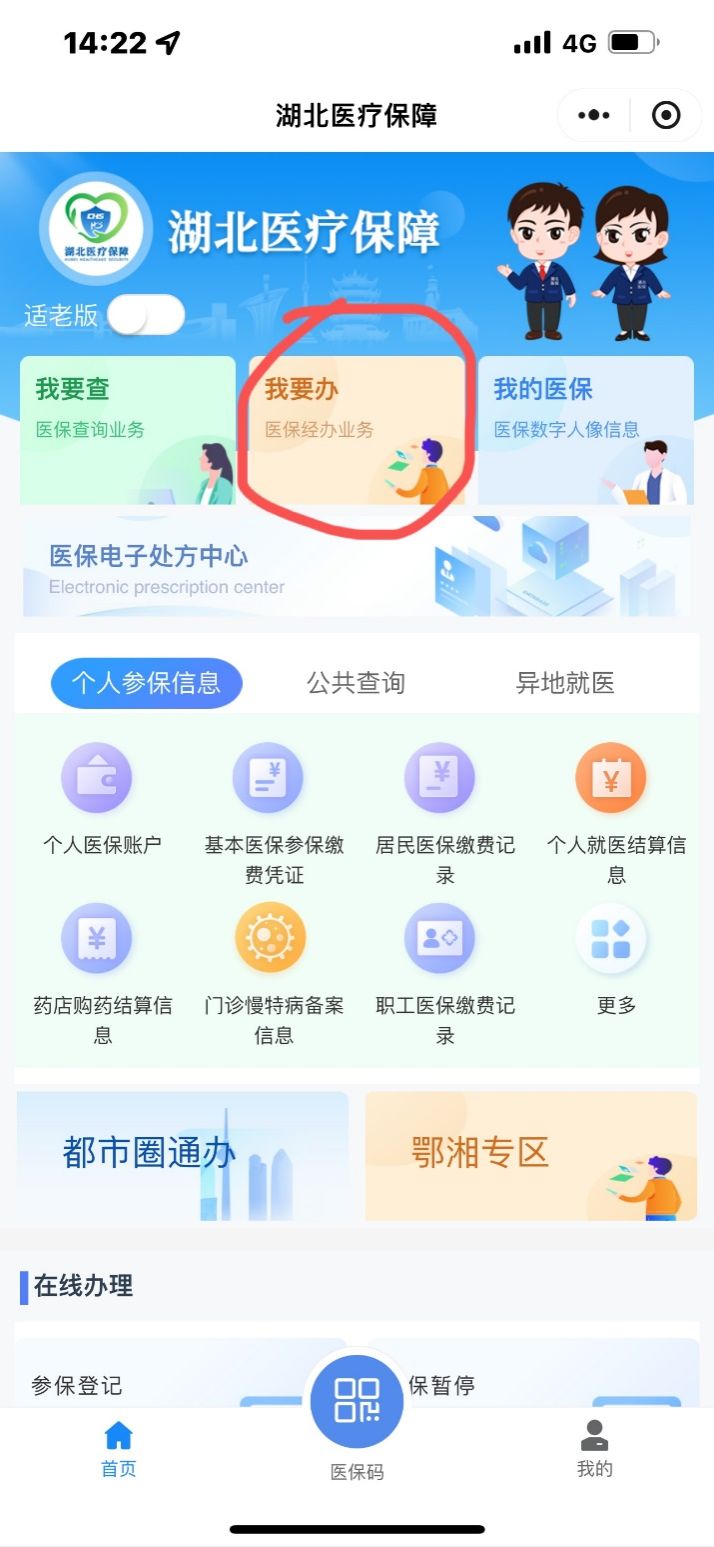714x1547 pixels.
Task: Open the mini program more options menu
Action: tap(594, 116)
